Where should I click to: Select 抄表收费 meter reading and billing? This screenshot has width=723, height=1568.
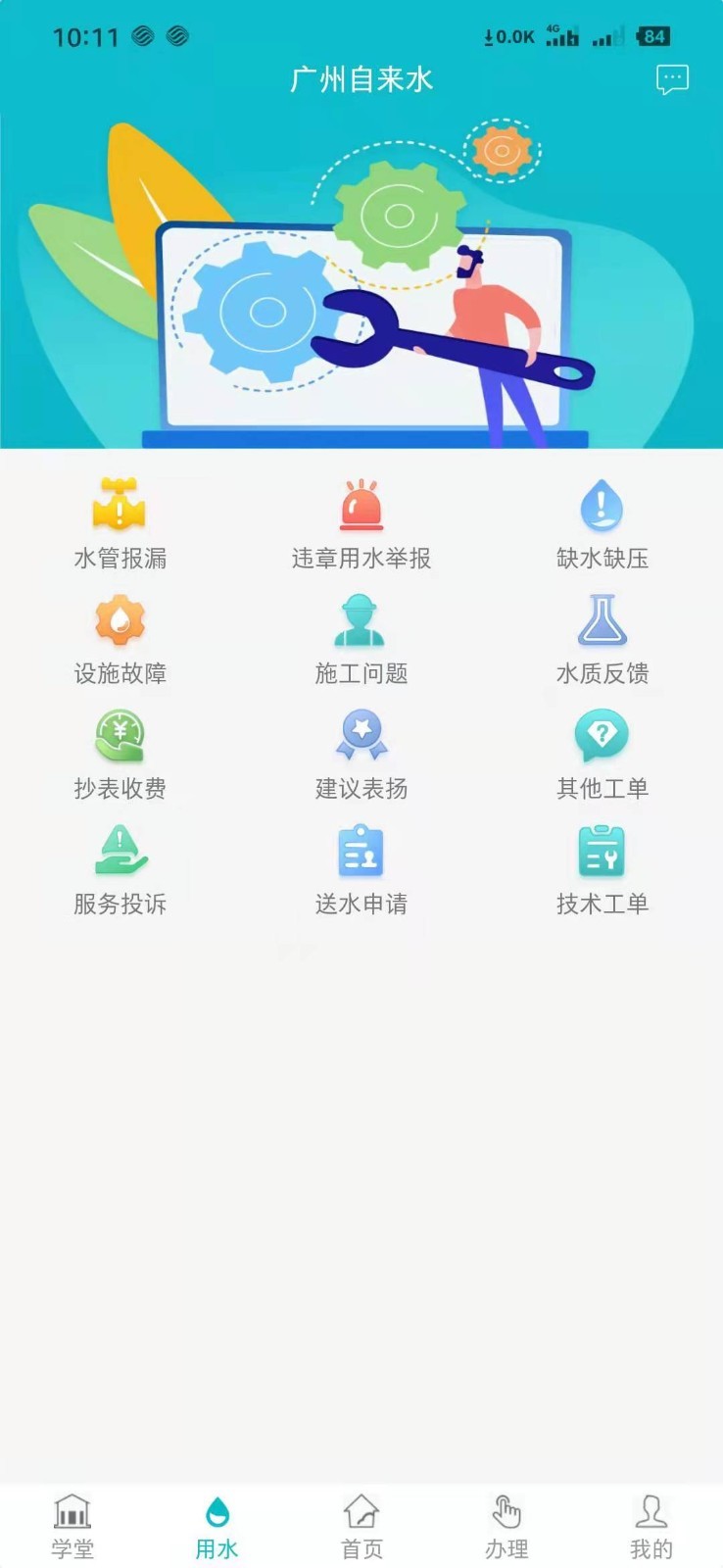pos(120,754)
